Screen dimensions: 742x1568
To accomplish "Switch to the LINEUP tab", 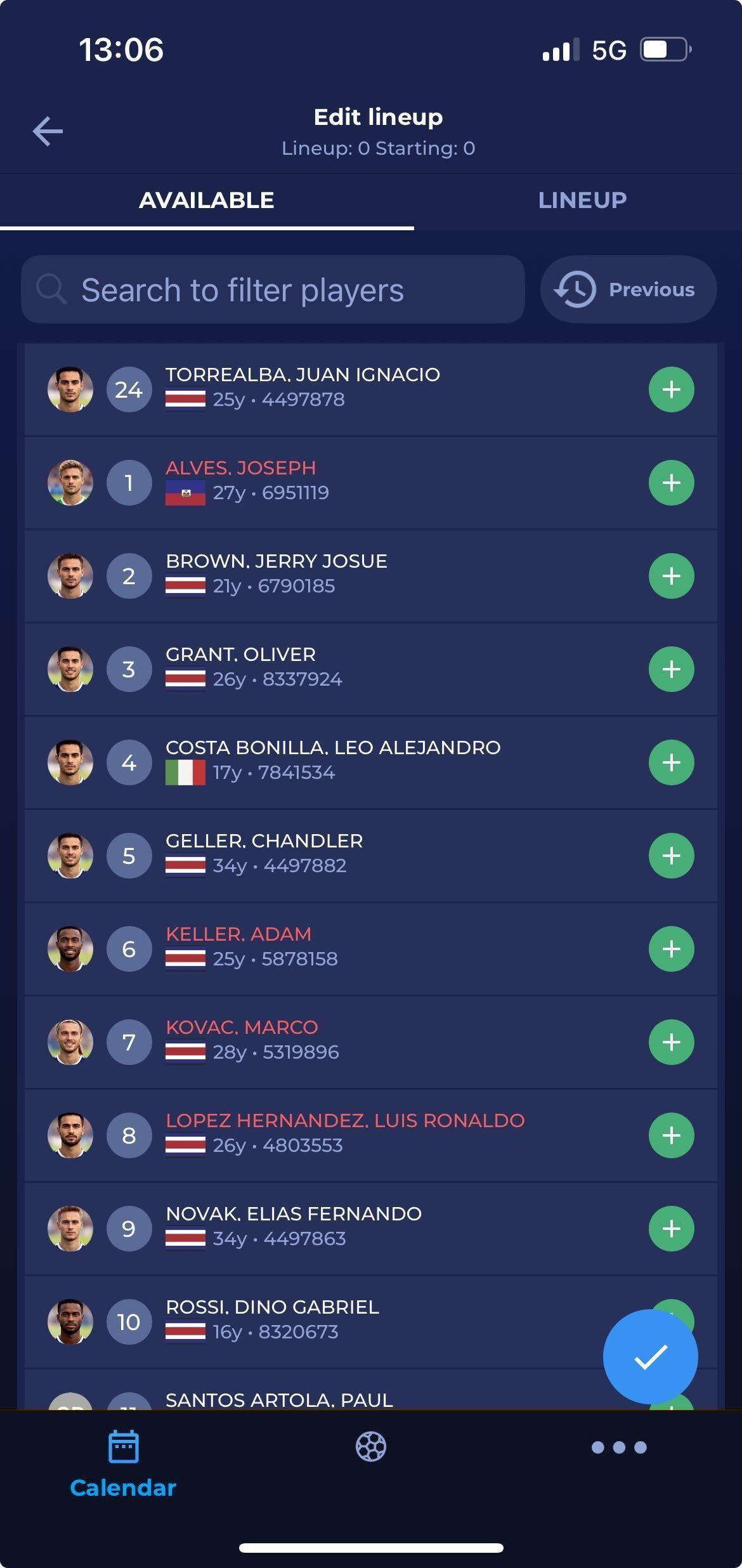I will point(582,200).
